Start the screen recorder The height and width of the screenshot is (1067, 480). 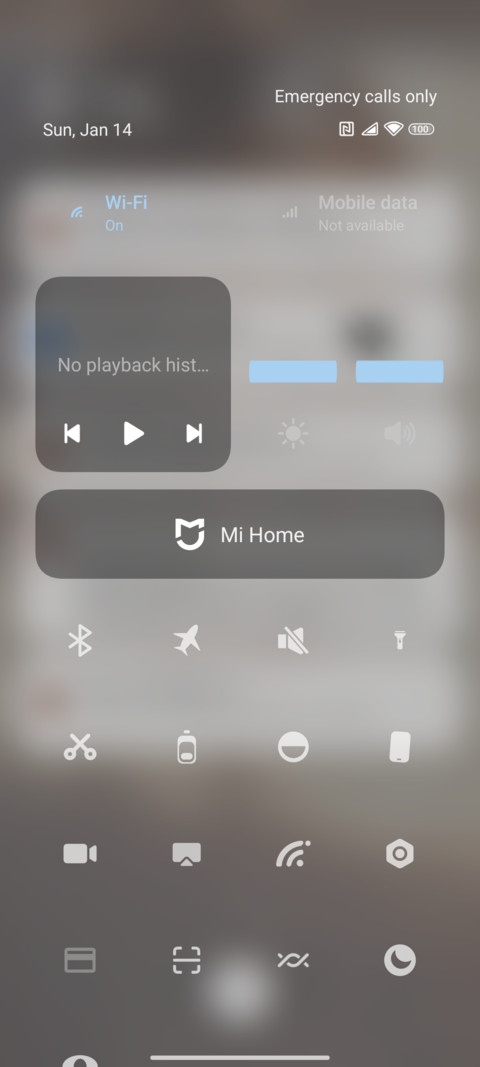pos(80,853)
